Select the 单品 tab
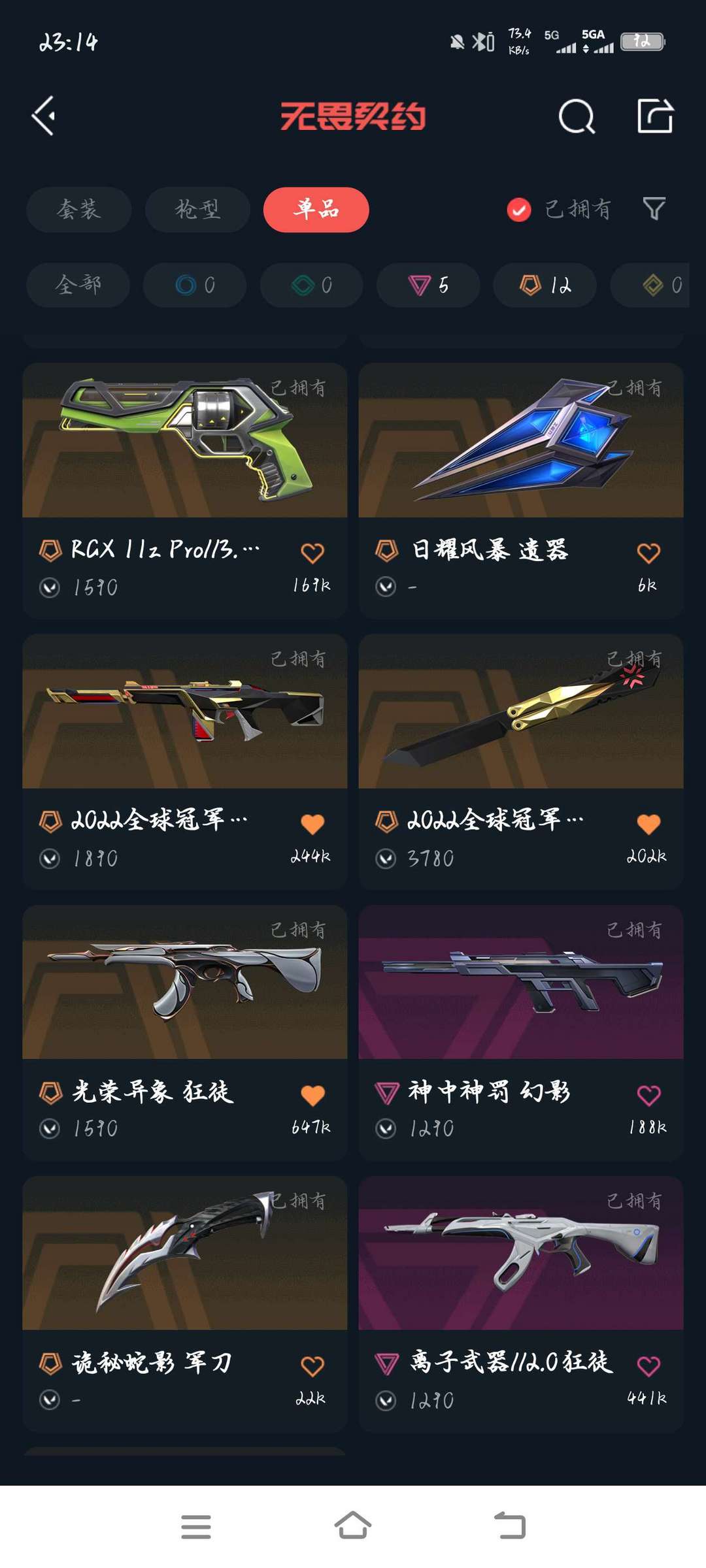The image size is (706, 1568). (316, 210)
